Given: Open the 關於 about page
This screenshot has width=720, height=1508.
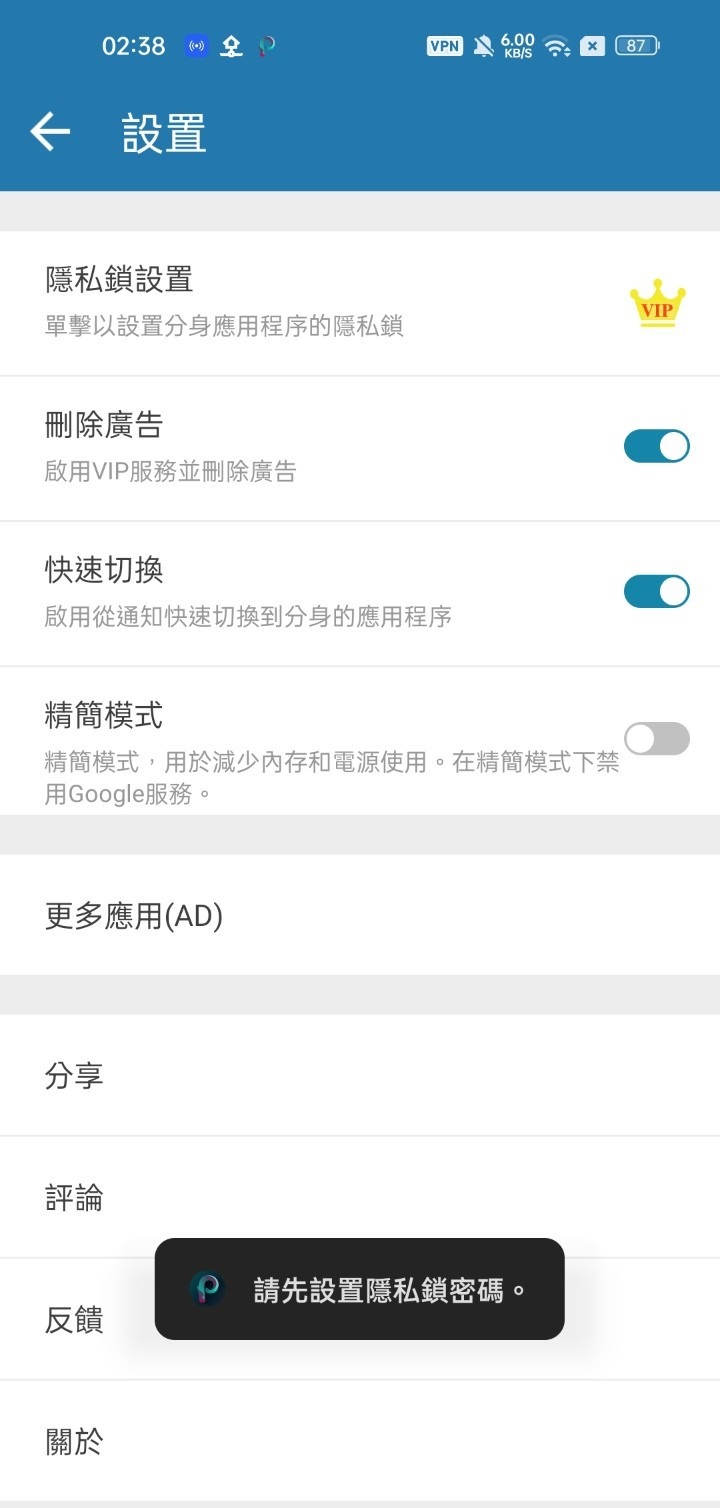Looking at the screenshot, I should tap(72, 1440).
